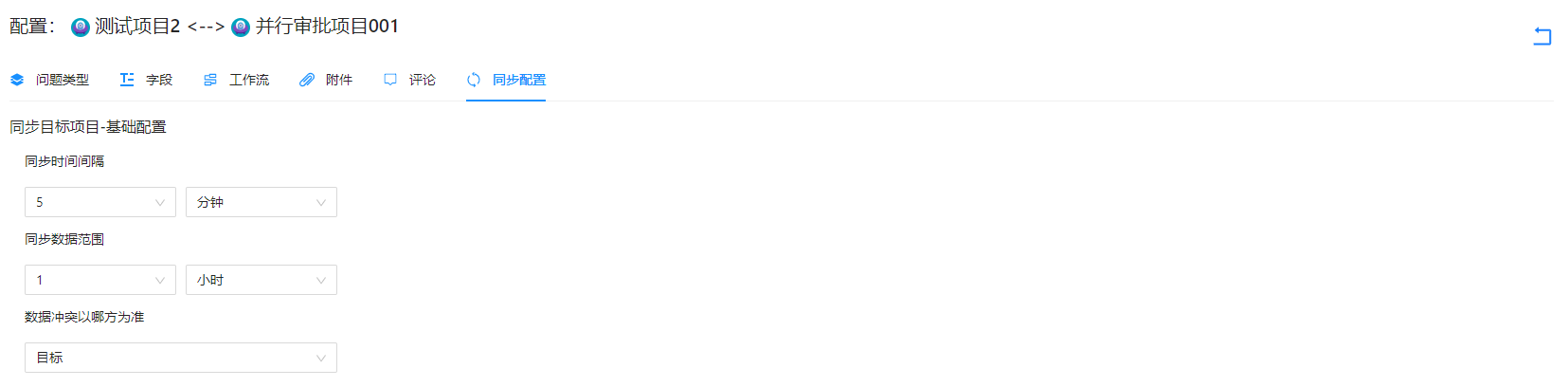1568x387 pixels.
Task: Open the sync data range dropdown showing 1
Action: coord(100,280)
